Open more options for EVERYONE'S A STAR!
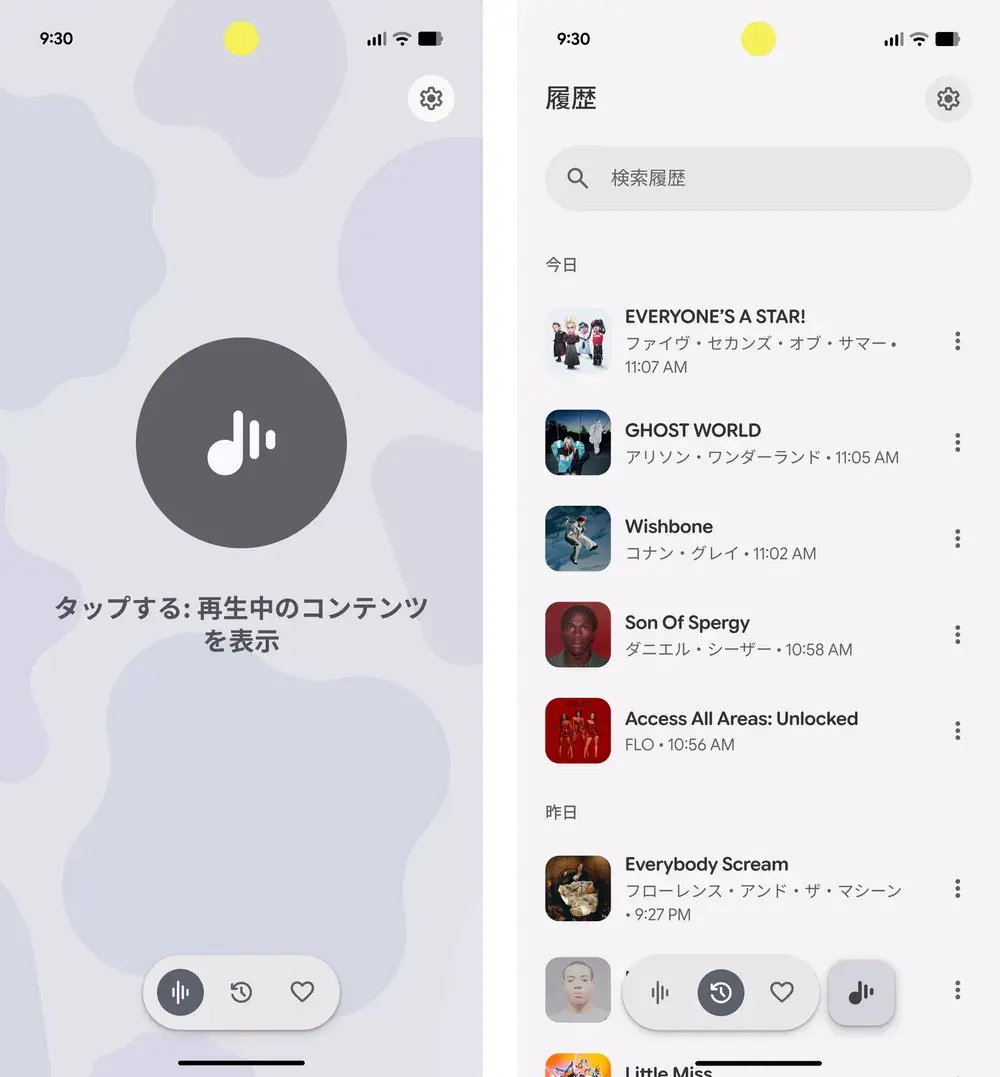The image size is (1000, 1077). 957,341
